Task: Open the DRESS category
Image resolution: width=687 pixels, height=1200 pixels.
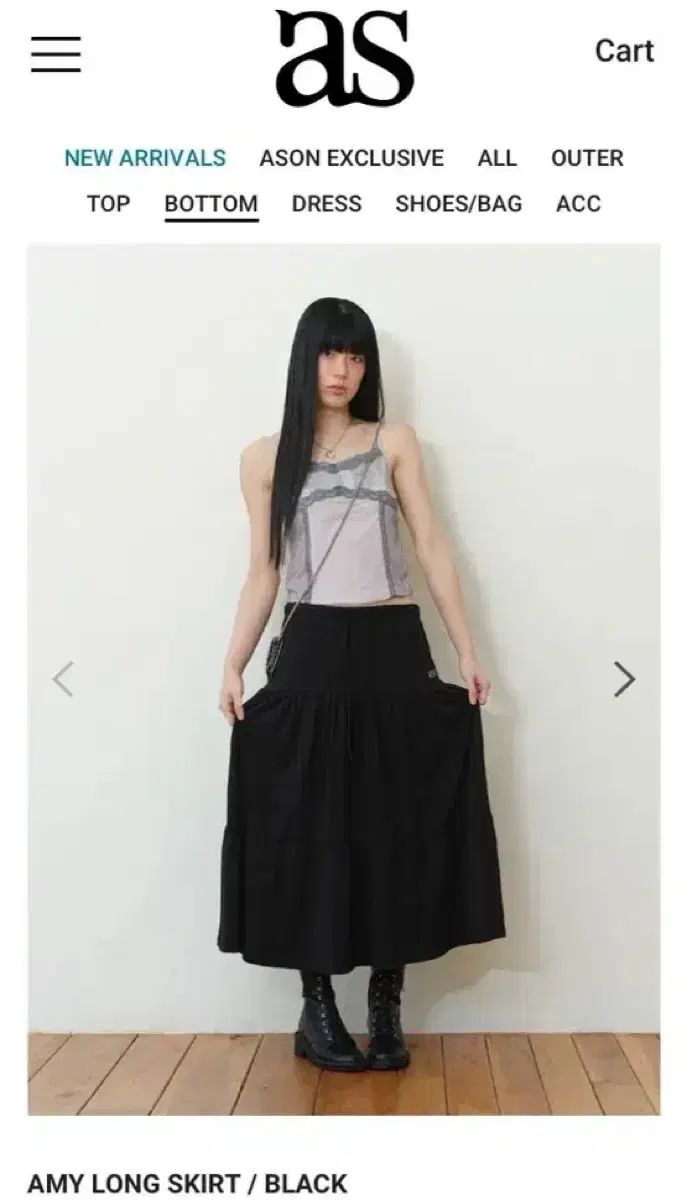Action: (x=327, y=204)
